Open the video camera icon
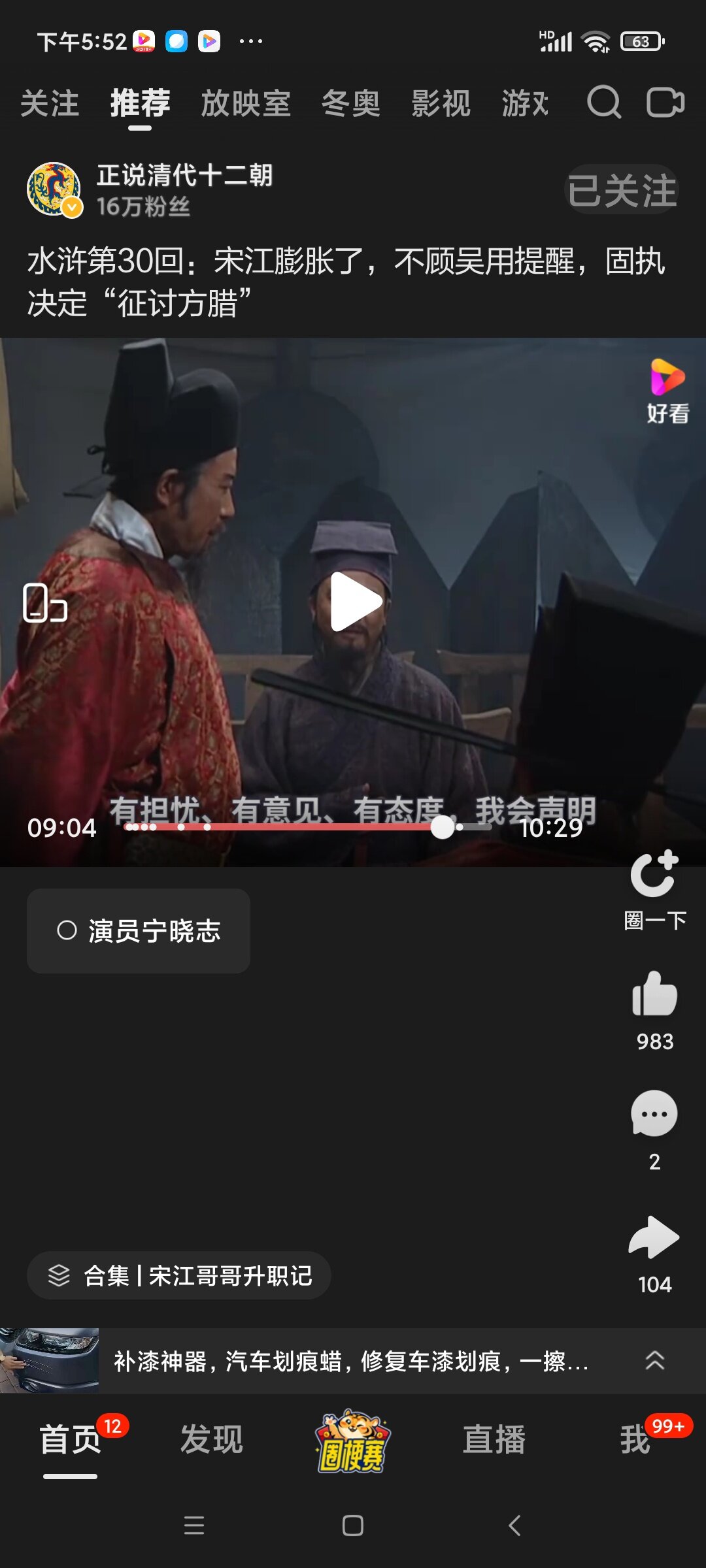Image resolution: width=706 pixels, height=1568 pixels. [x=665, y=103]
